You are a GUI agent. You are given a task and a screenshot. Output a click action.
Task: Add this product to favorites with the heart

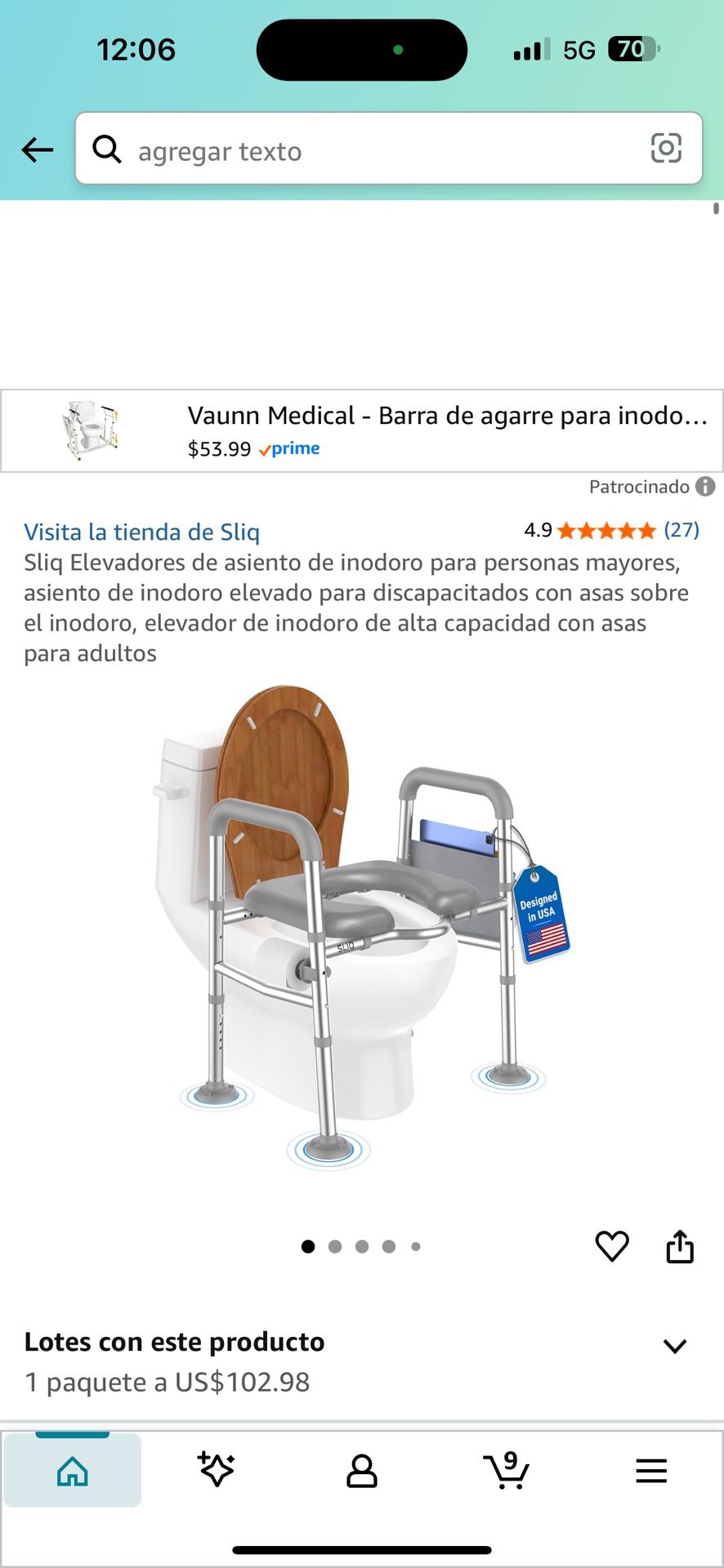pos(611,1246)
